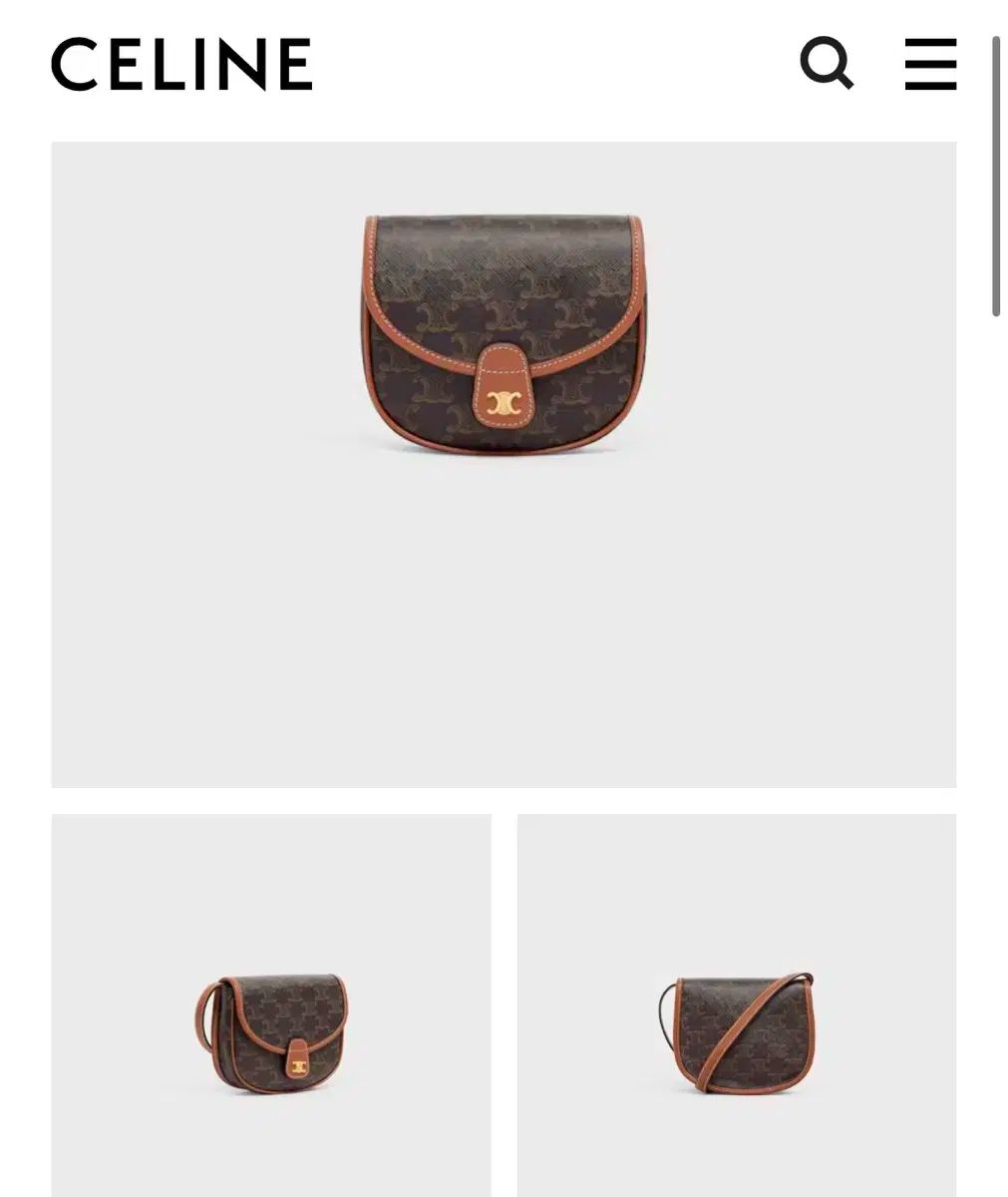Click the CELINE wordmark logo
The height and width of the screenshot is (1197, 1008).
(181, 66)
